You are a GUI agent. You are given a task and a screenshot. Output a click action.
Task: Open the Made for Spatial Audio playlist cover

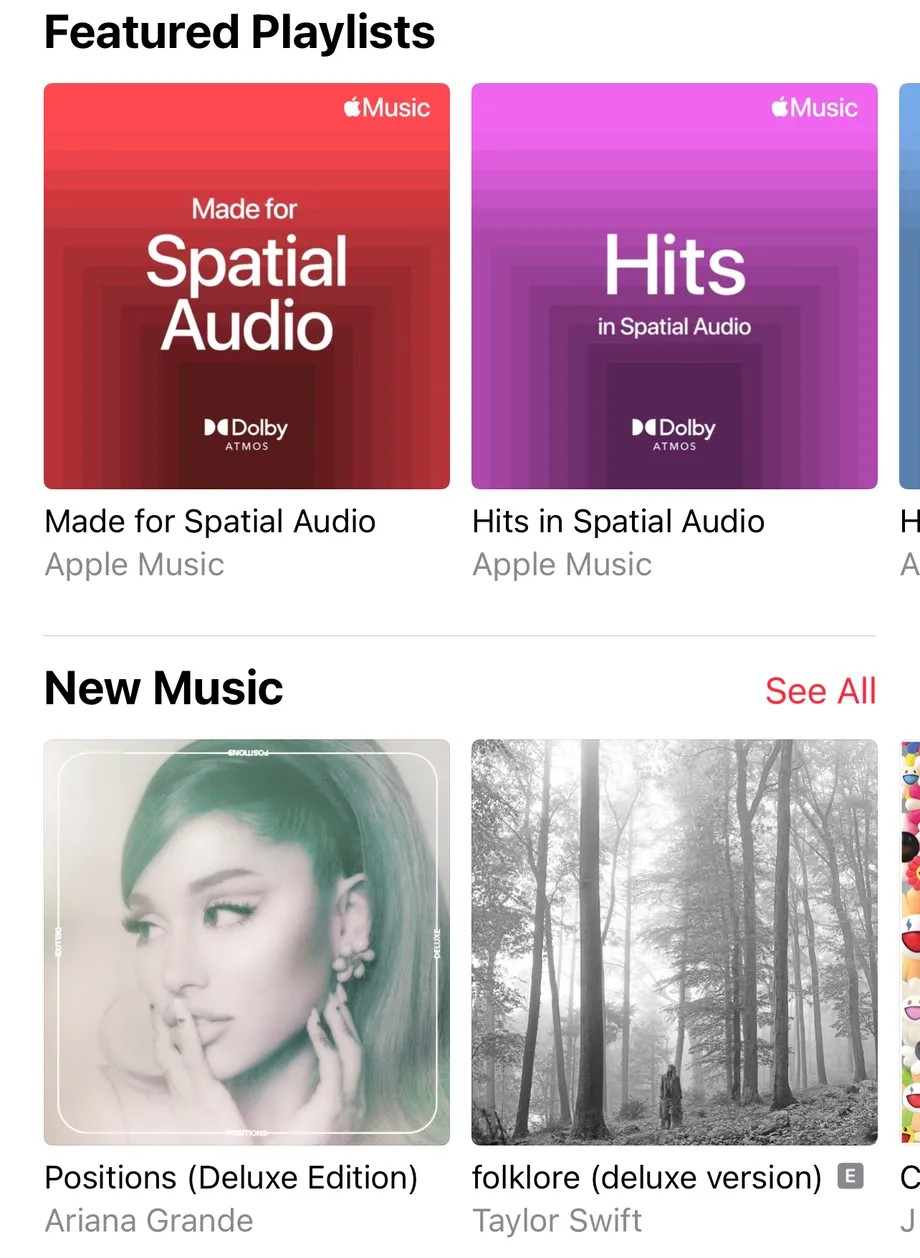(246, 285)
